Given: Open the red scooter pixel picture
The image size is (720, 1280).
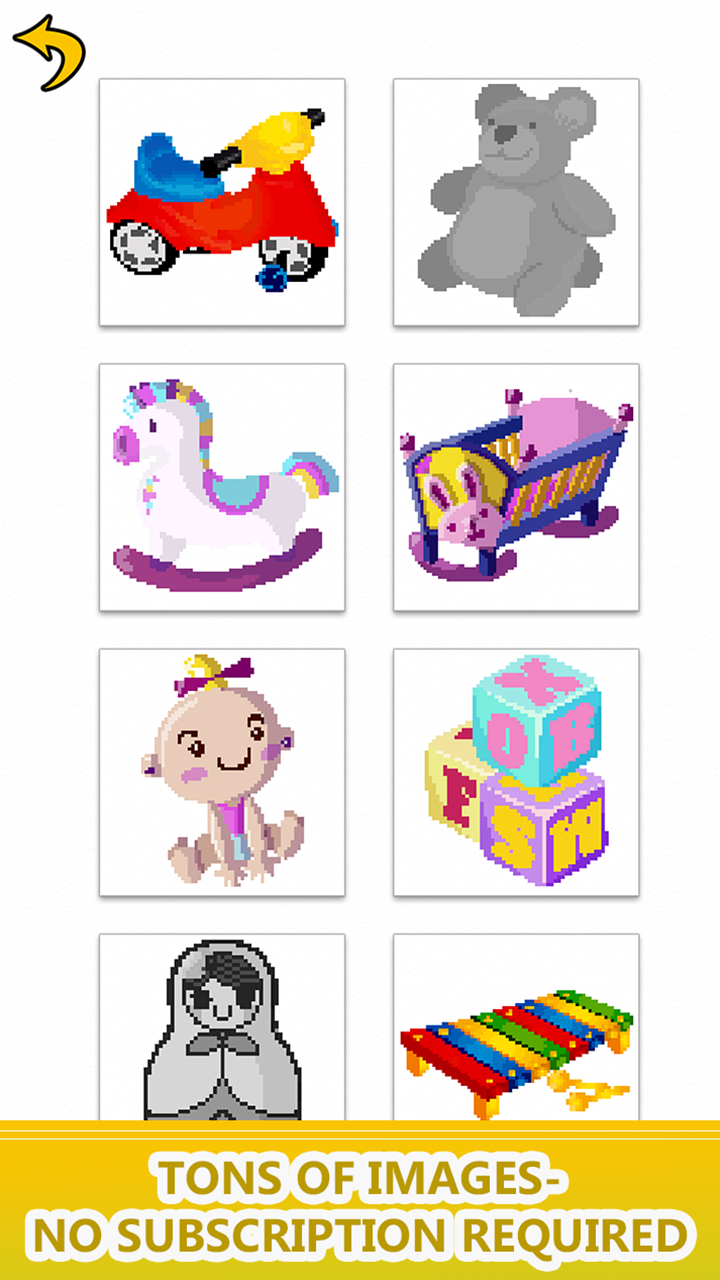Looking at the screenshot, I should click(x=222, y=202).
